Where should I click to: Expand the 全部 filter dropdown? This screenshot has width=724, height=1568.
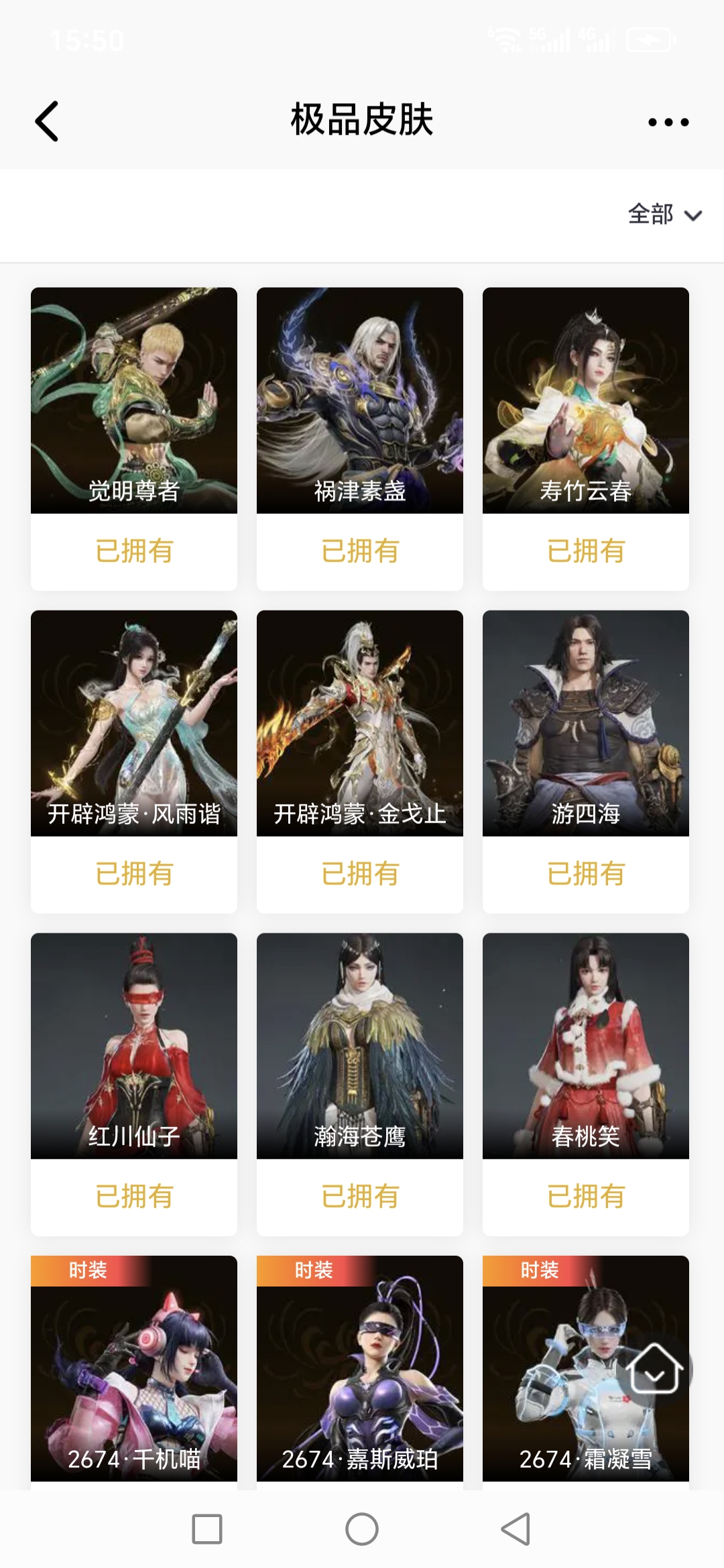click(664, 215)
